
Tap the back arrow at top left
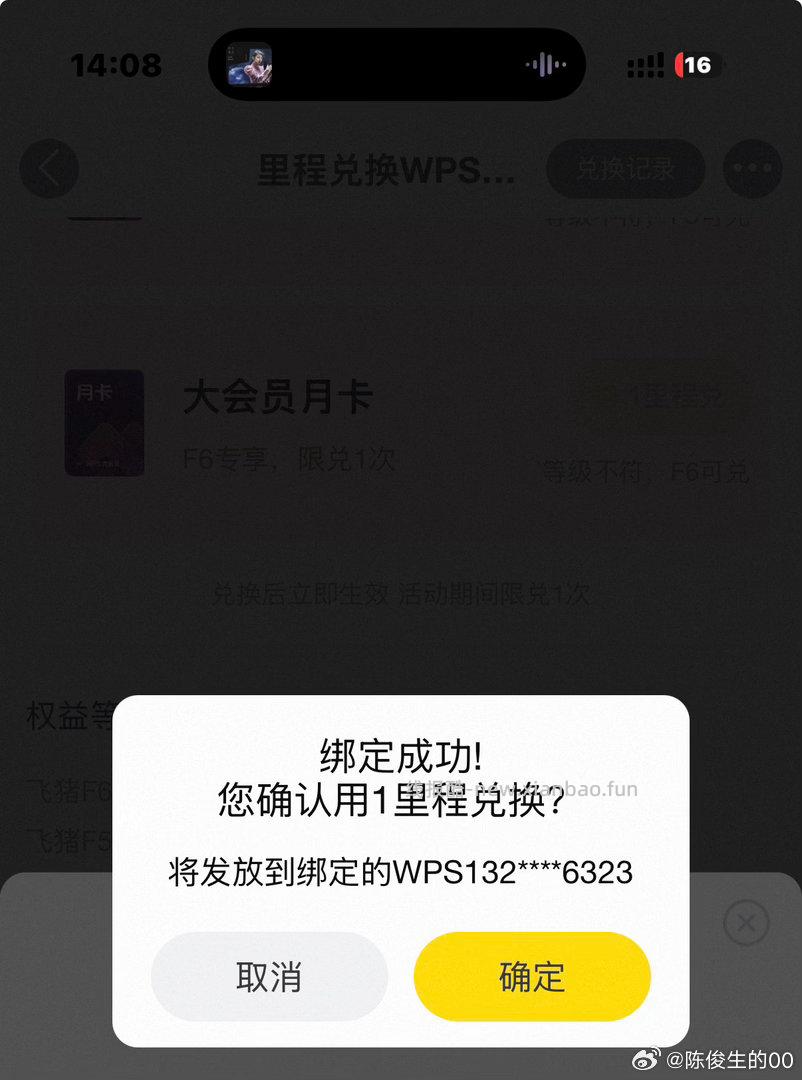coord(48,169)
